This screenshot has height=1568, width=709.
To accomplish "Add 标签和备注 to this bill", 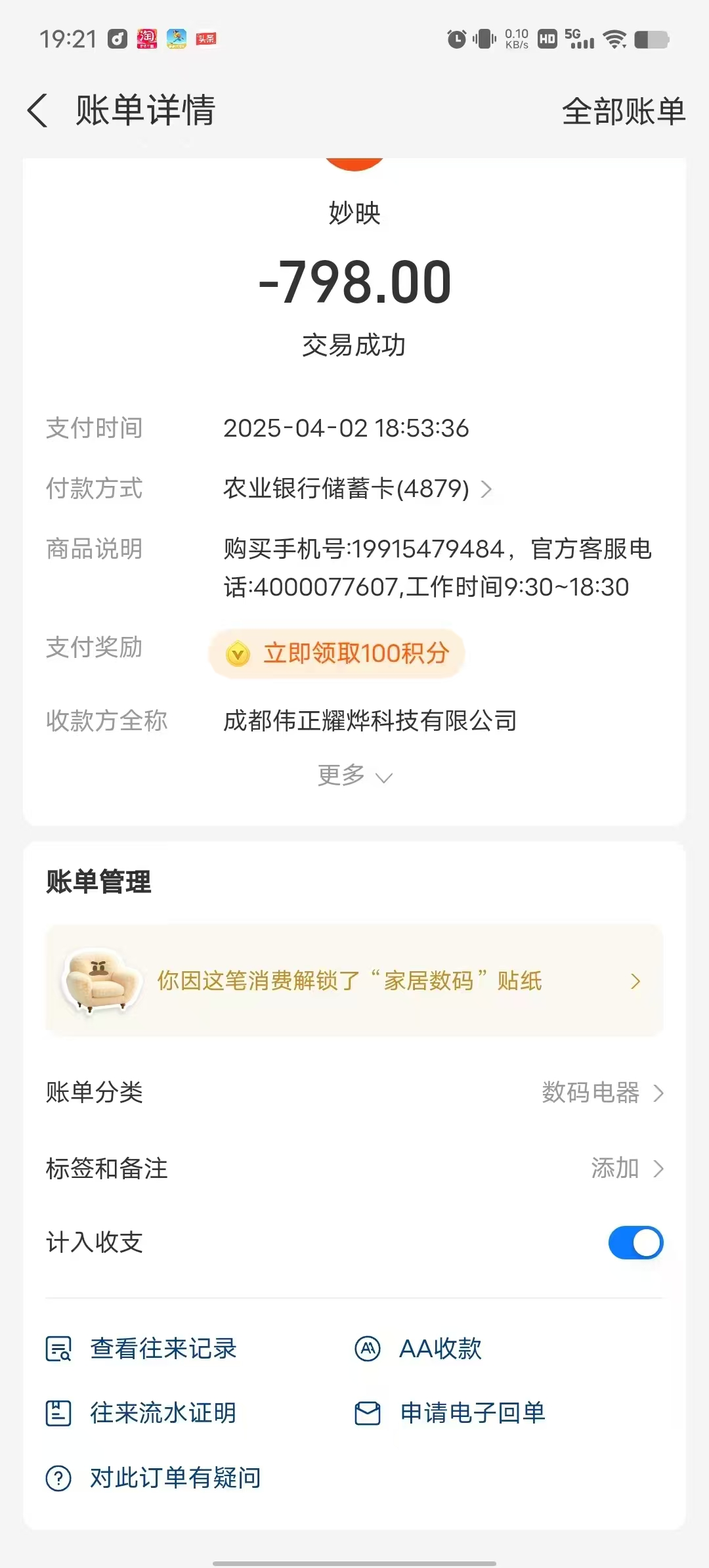I will (x=626, y=1169).
